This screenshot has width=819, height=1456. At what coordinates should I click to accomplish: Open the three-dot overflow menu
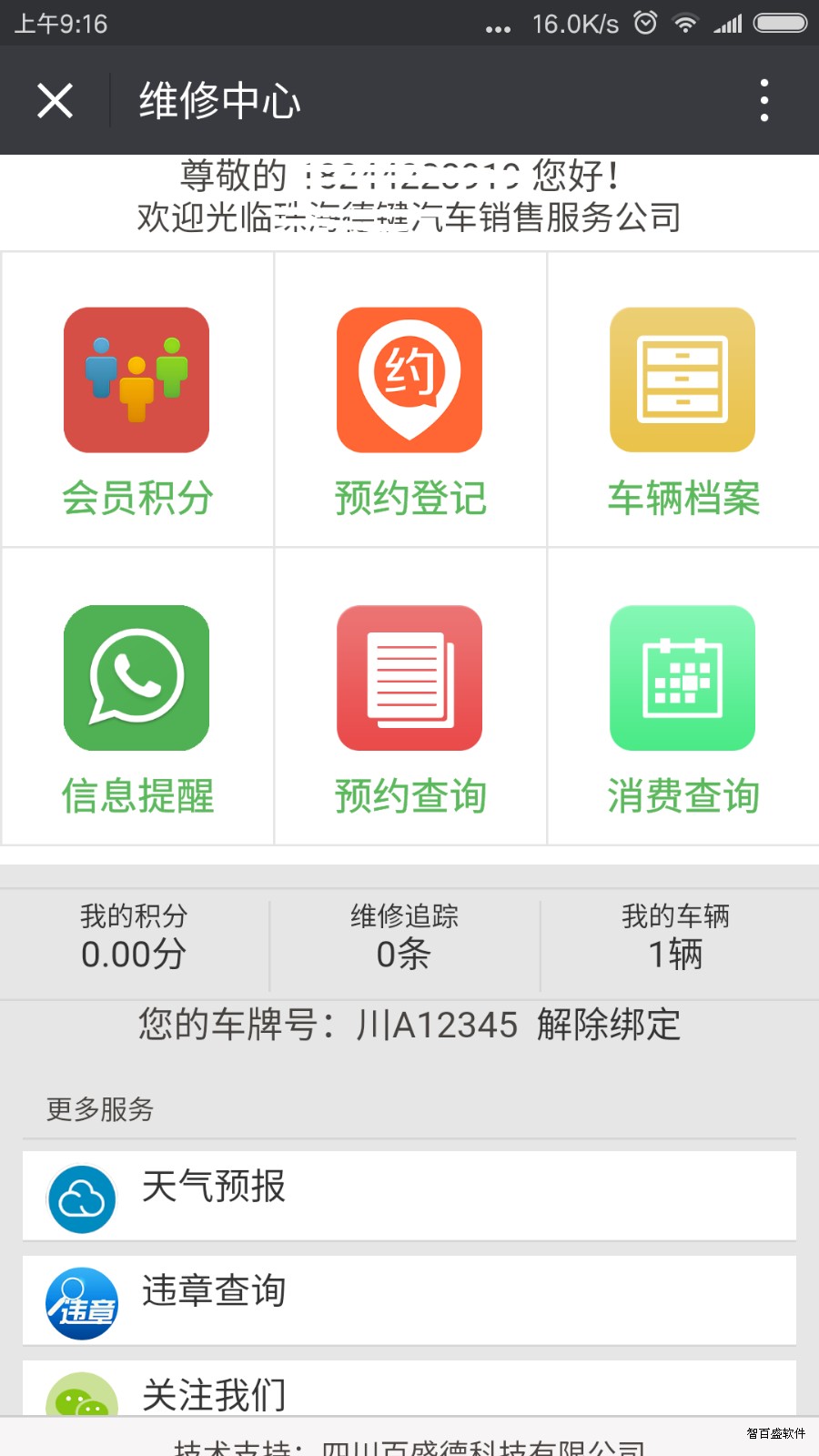click(764, 100)
